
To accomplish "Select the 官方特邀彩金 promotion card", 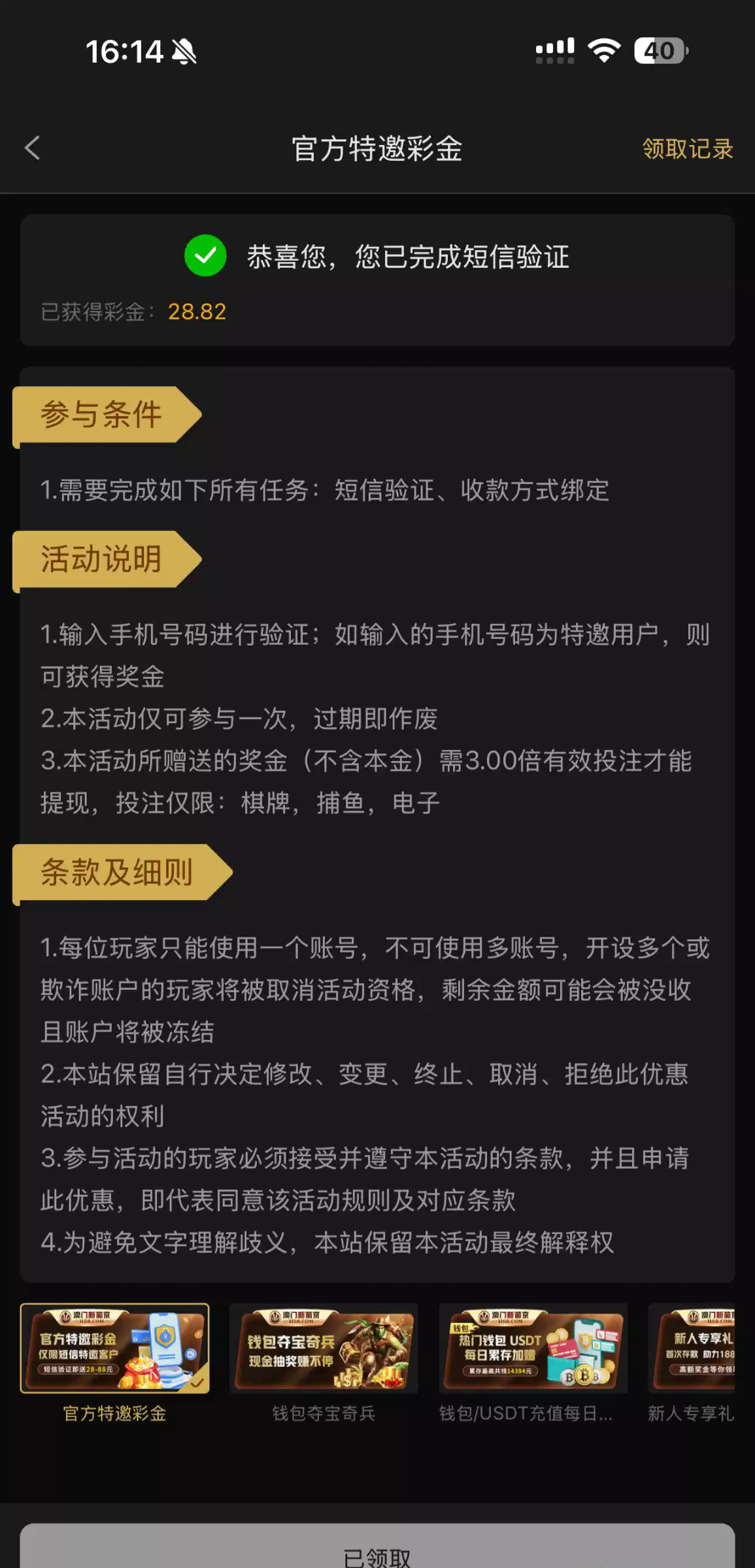I will point(114,1349).
